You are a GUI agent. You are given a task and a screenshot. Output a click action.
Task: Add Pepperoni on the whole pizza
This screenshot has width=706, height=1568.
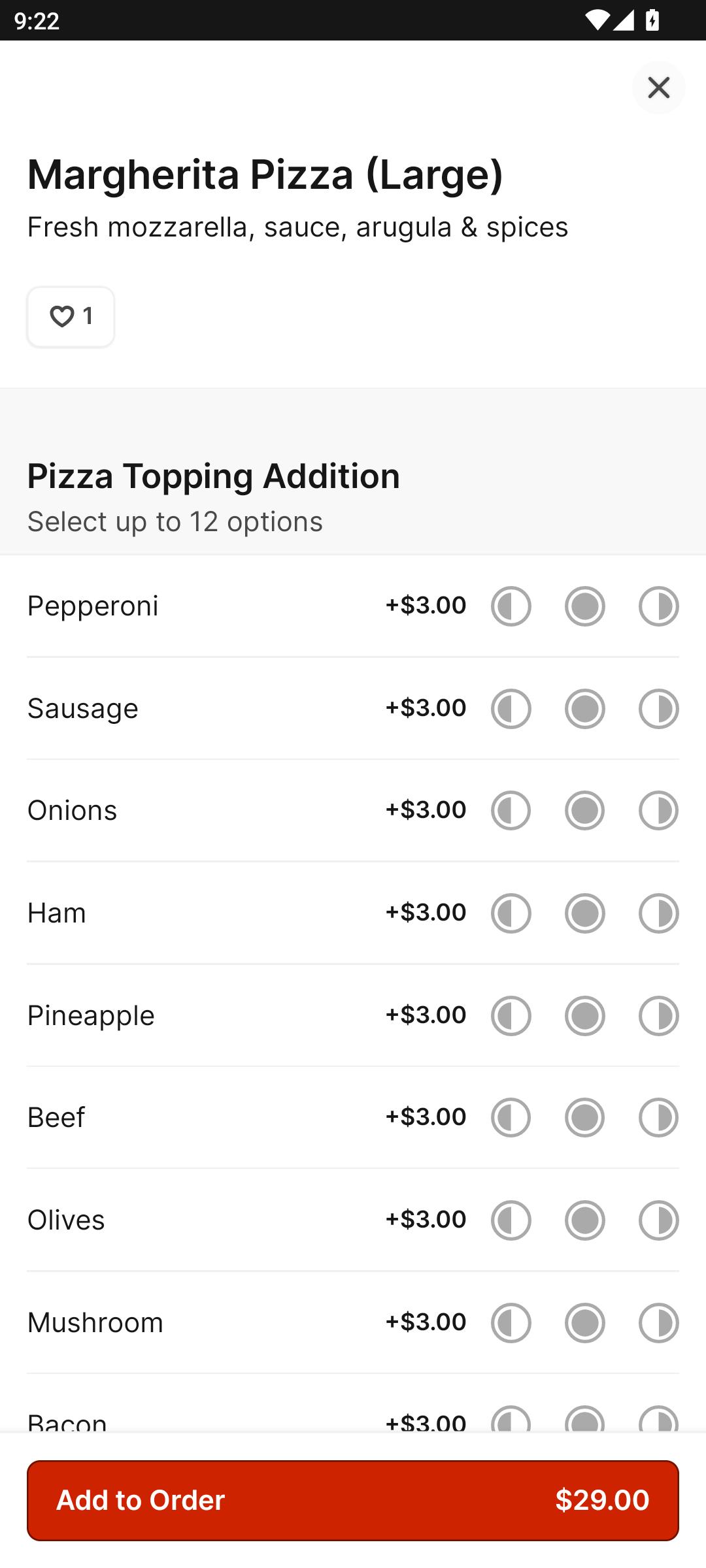(584, 606)
